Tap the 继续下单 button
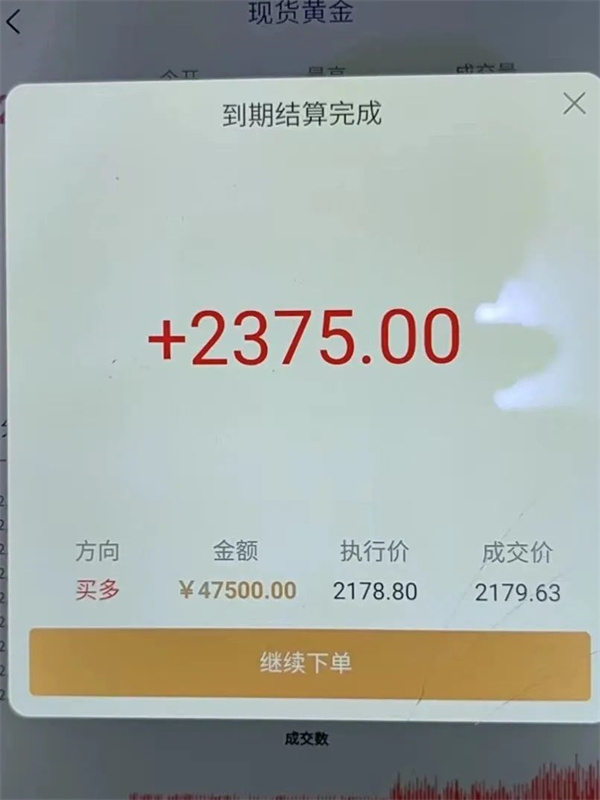The width and height of the screenshot is (600, 800). point(306,663)
